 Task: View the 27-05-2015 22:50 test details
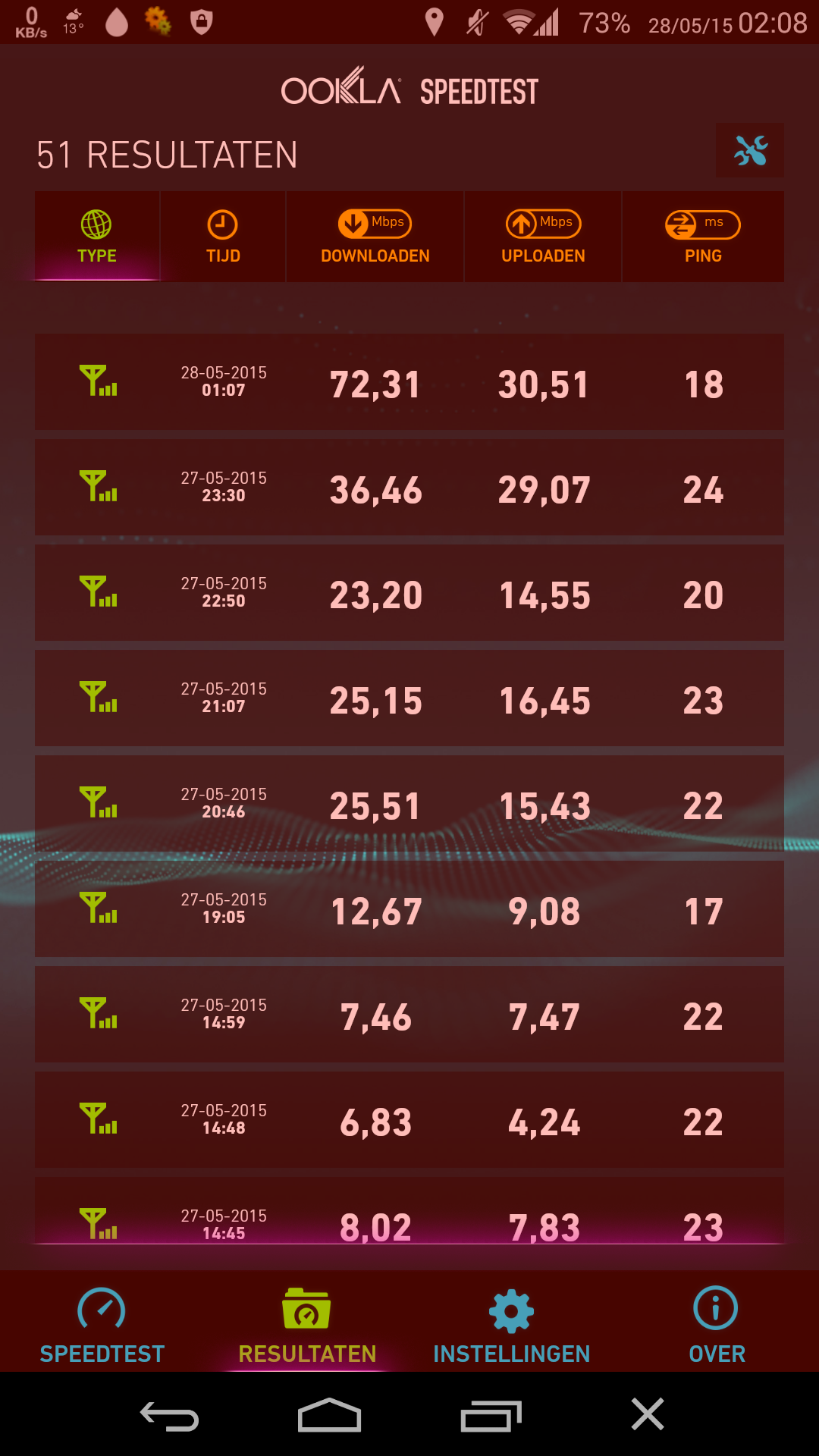click(409, 593)
